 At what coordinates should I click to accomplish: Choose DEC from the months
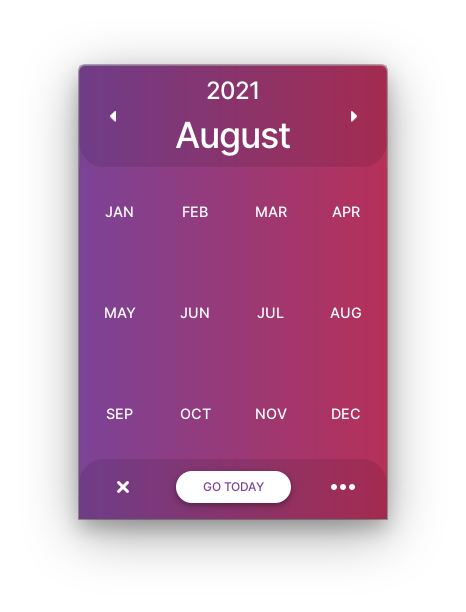point(346,414)
